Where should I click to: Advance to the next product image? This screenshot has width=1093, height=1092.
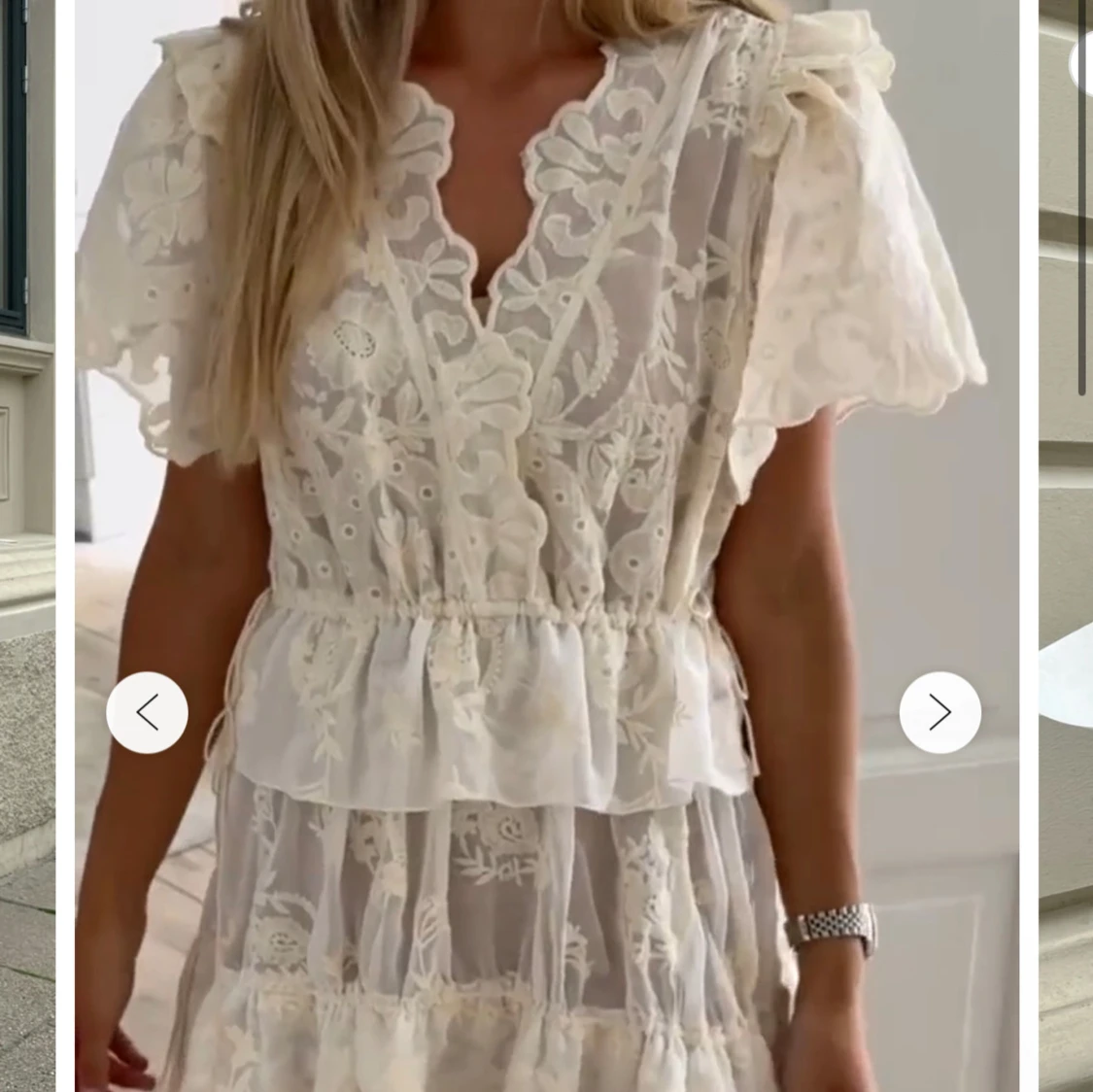pyautogui.click(x=939, y=712)
